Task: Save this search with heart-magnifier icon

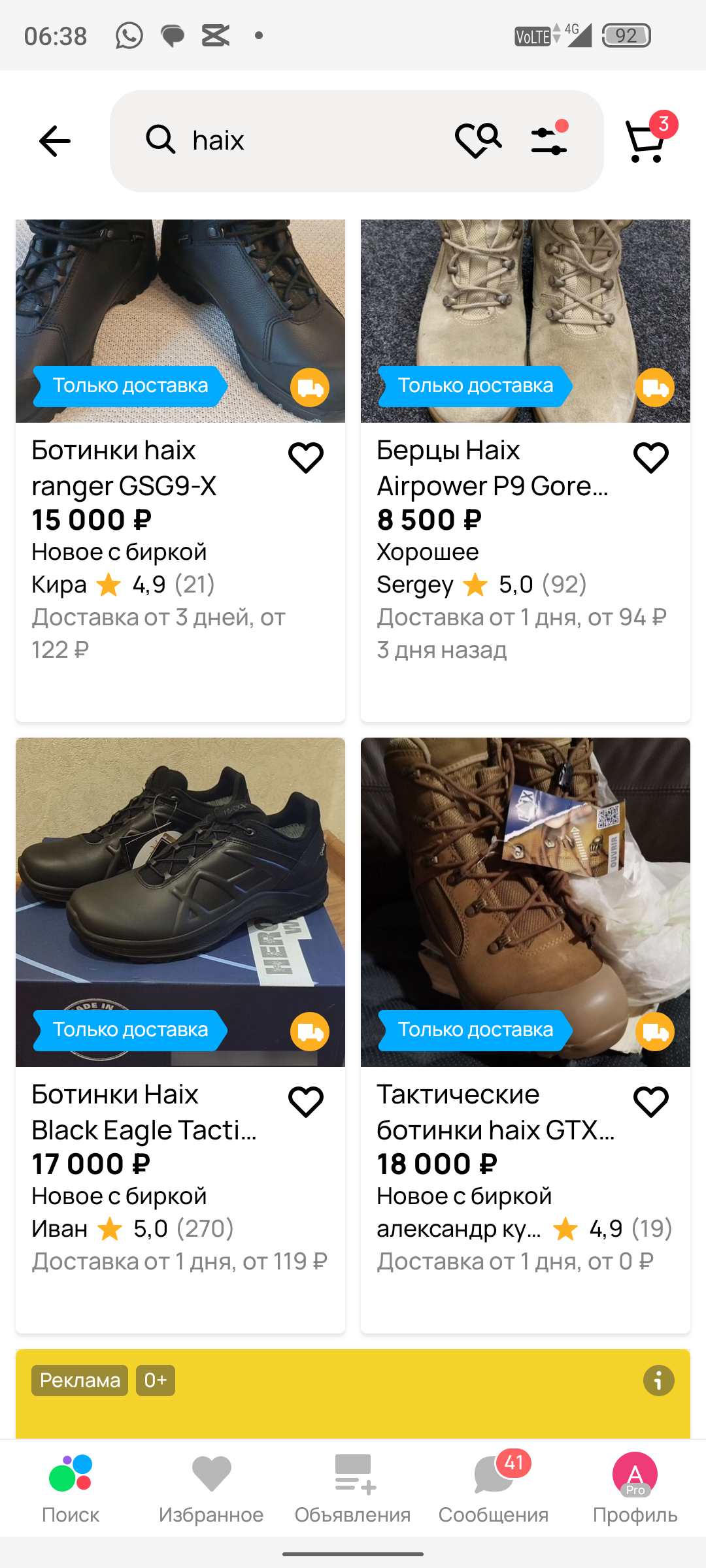Action: (478, 140)
